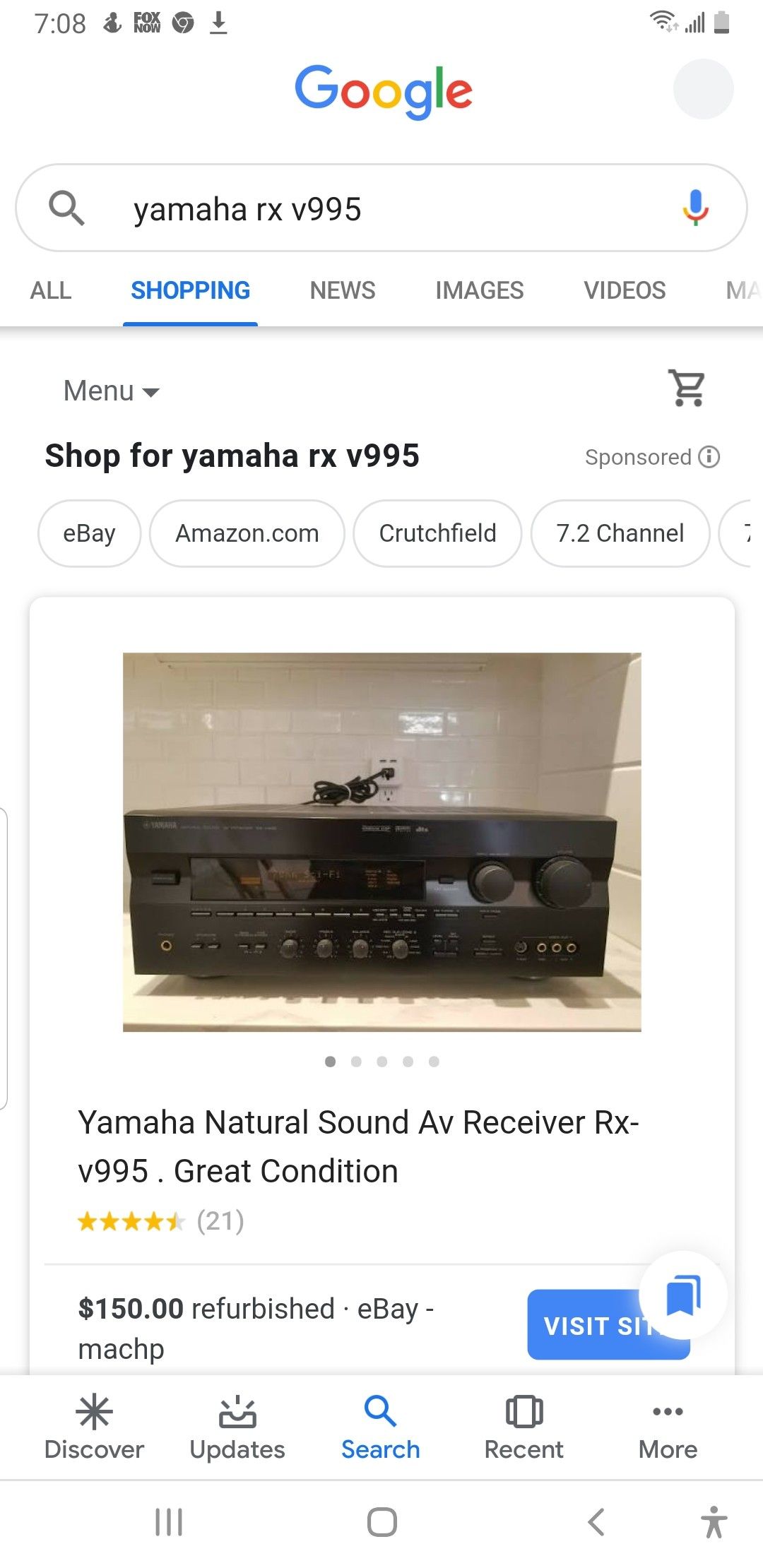Apply the 7.2 Channel filter chip
Image resolution: width=763 pixels, height=1568 pixels.
620,533
